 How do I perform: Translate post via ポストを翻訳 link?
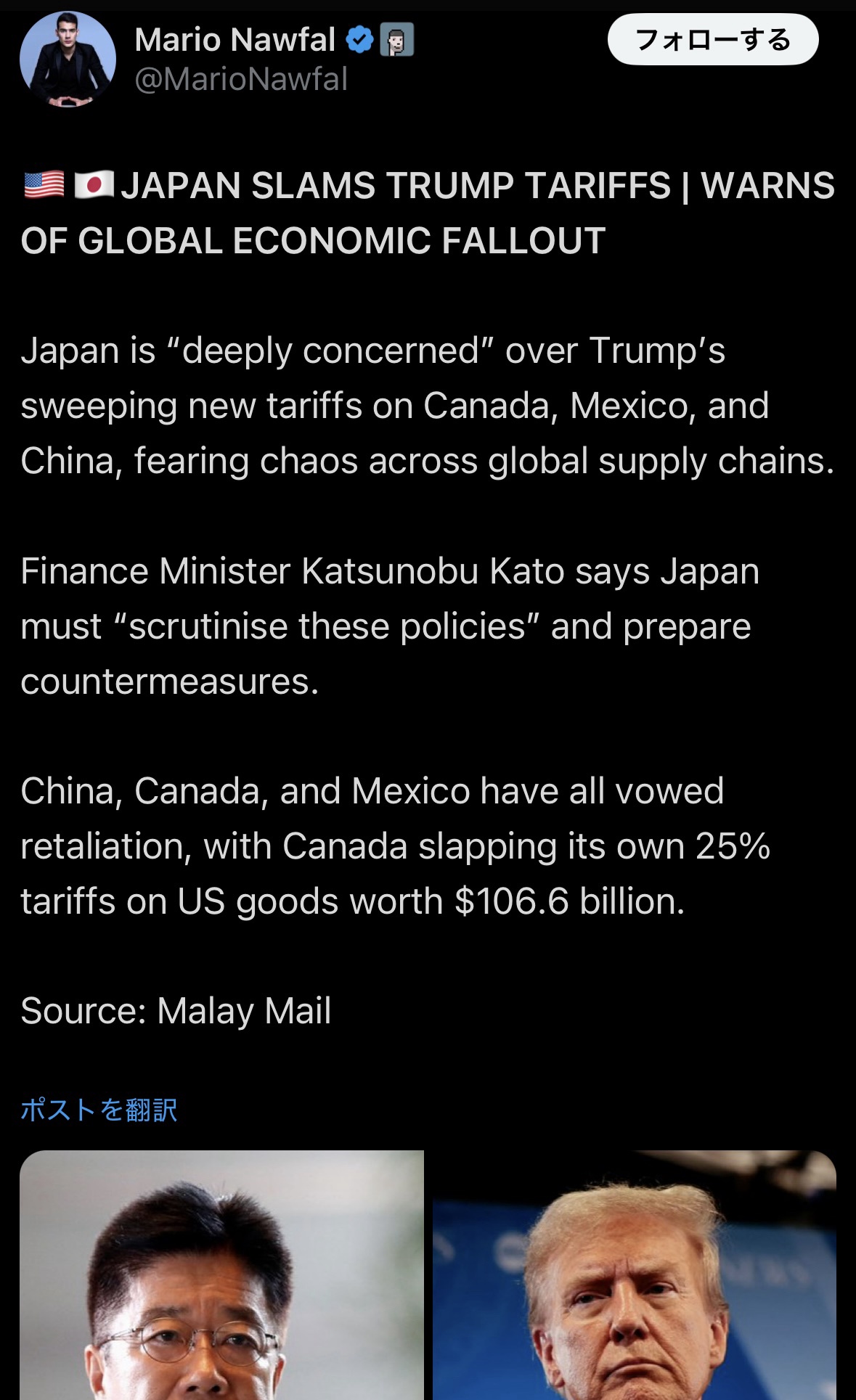tap(99, 1110)
